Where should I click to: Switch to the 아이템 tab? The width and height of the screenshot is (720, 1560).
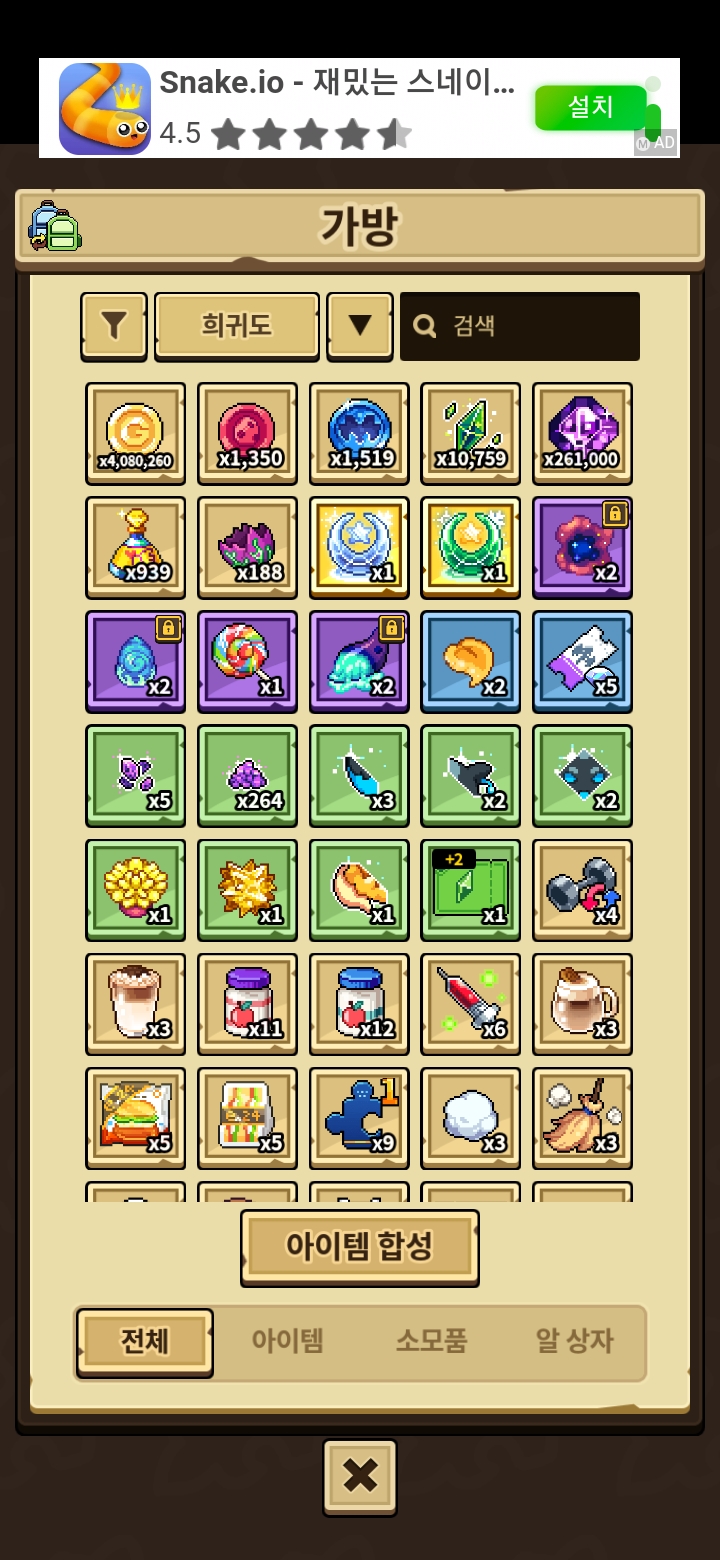coord(288,1342)
